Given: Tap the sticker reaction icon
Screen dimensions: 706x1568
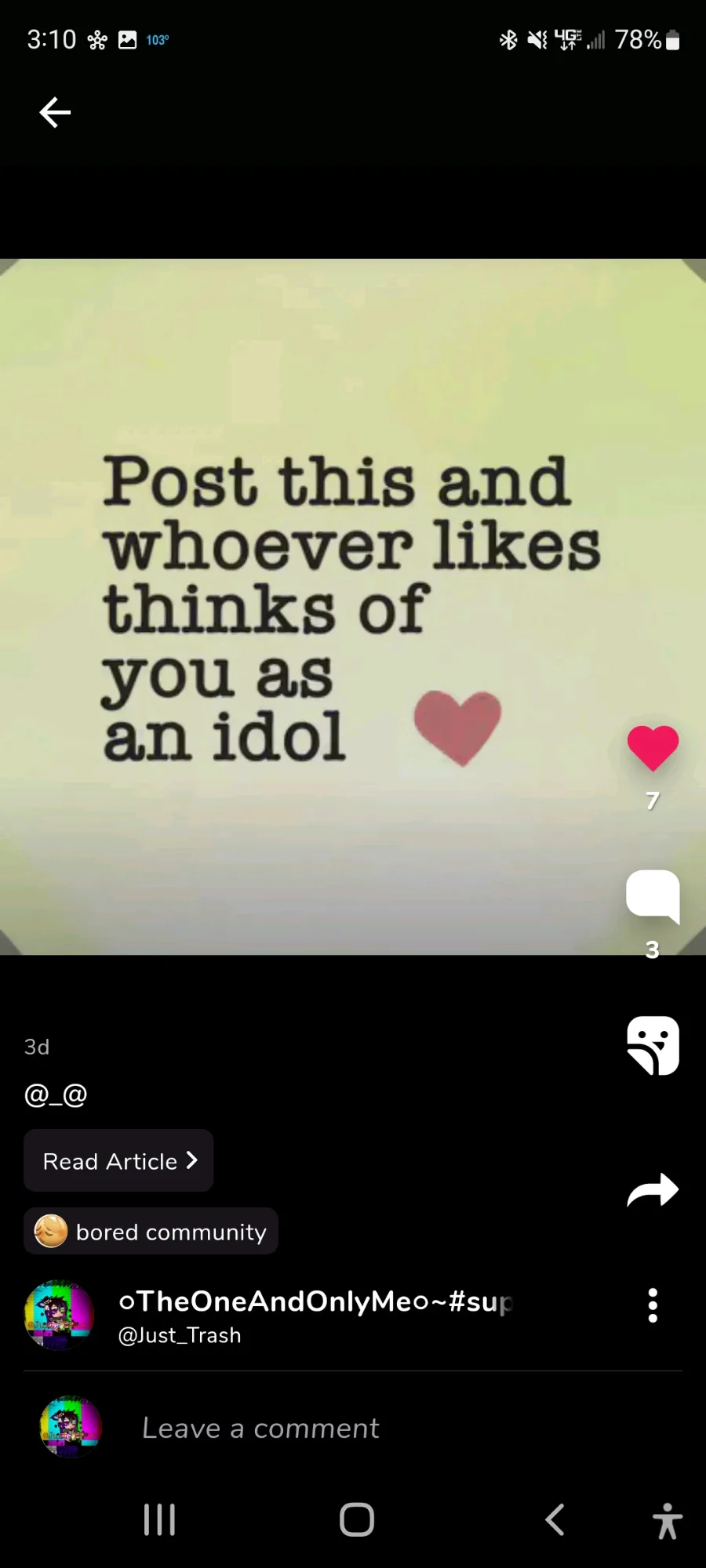Looking at the screenshot, I should [653, 1045].
